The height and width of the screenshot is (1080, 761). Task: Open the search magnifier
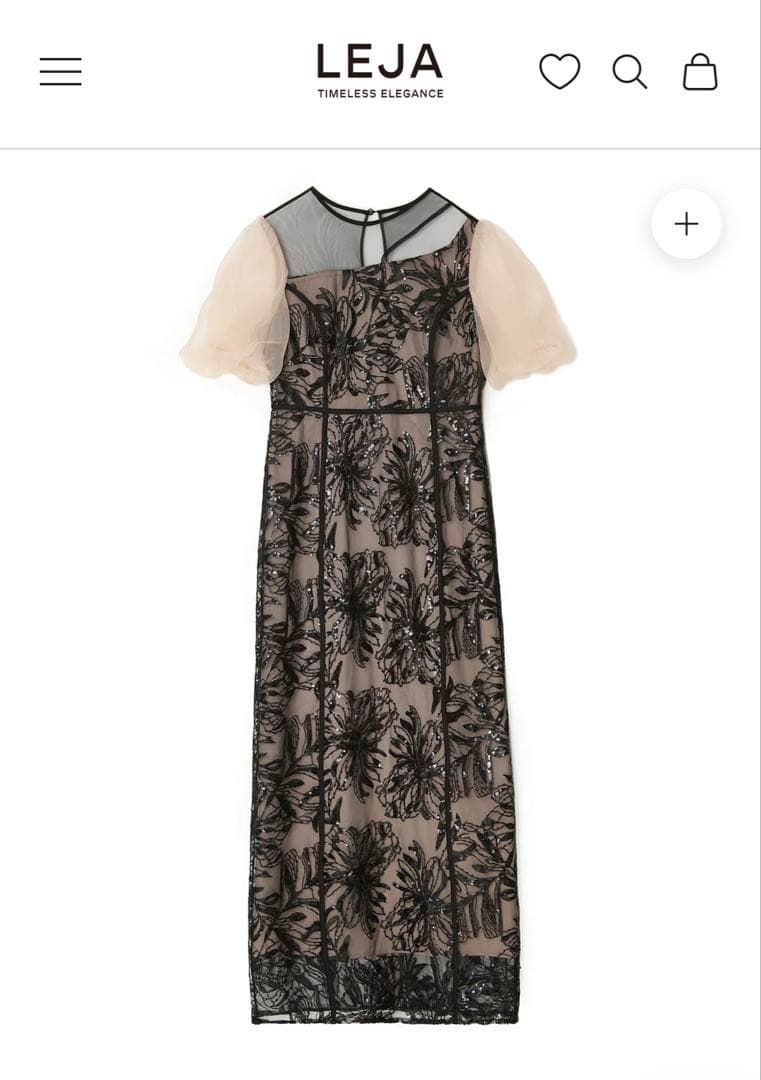tap(629, 72)
